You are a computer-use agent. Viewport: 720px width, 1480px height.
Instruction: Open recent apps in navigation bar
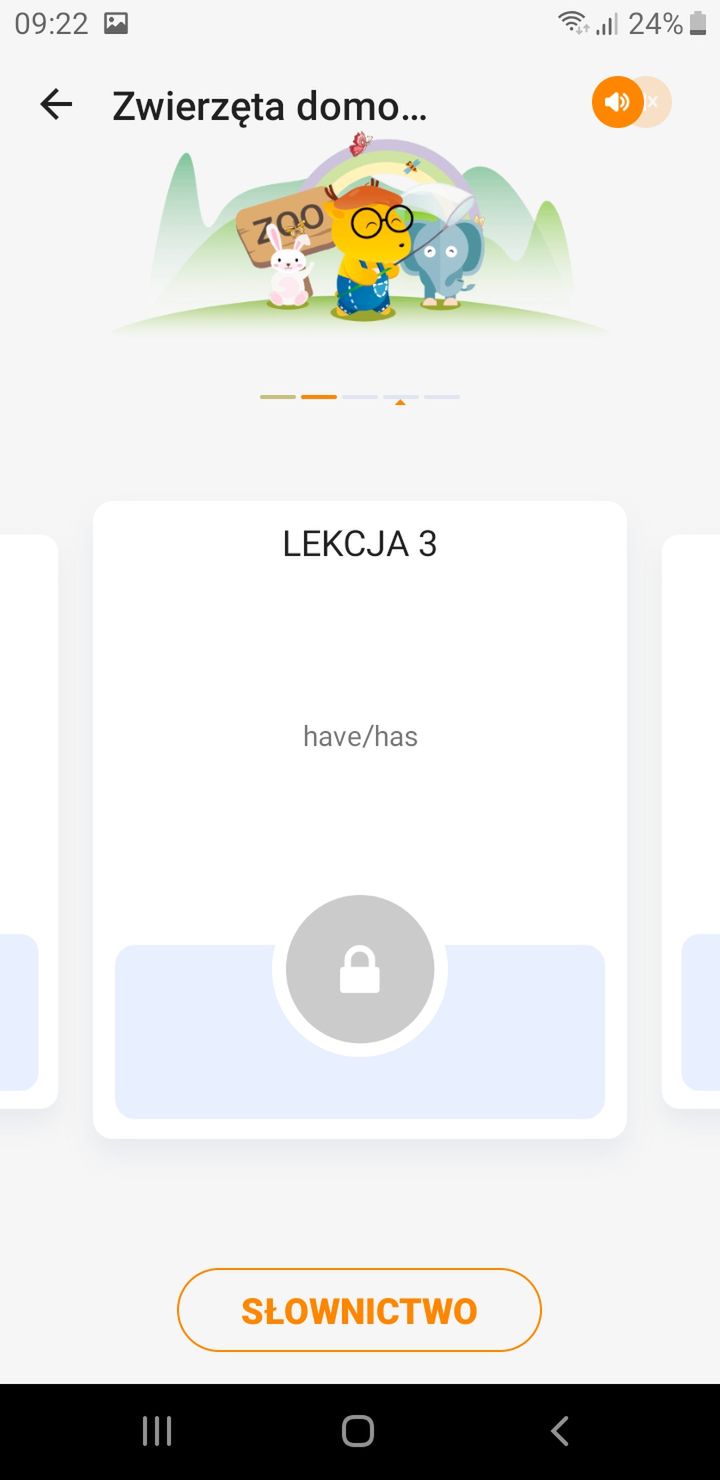tap(157, 1431)
